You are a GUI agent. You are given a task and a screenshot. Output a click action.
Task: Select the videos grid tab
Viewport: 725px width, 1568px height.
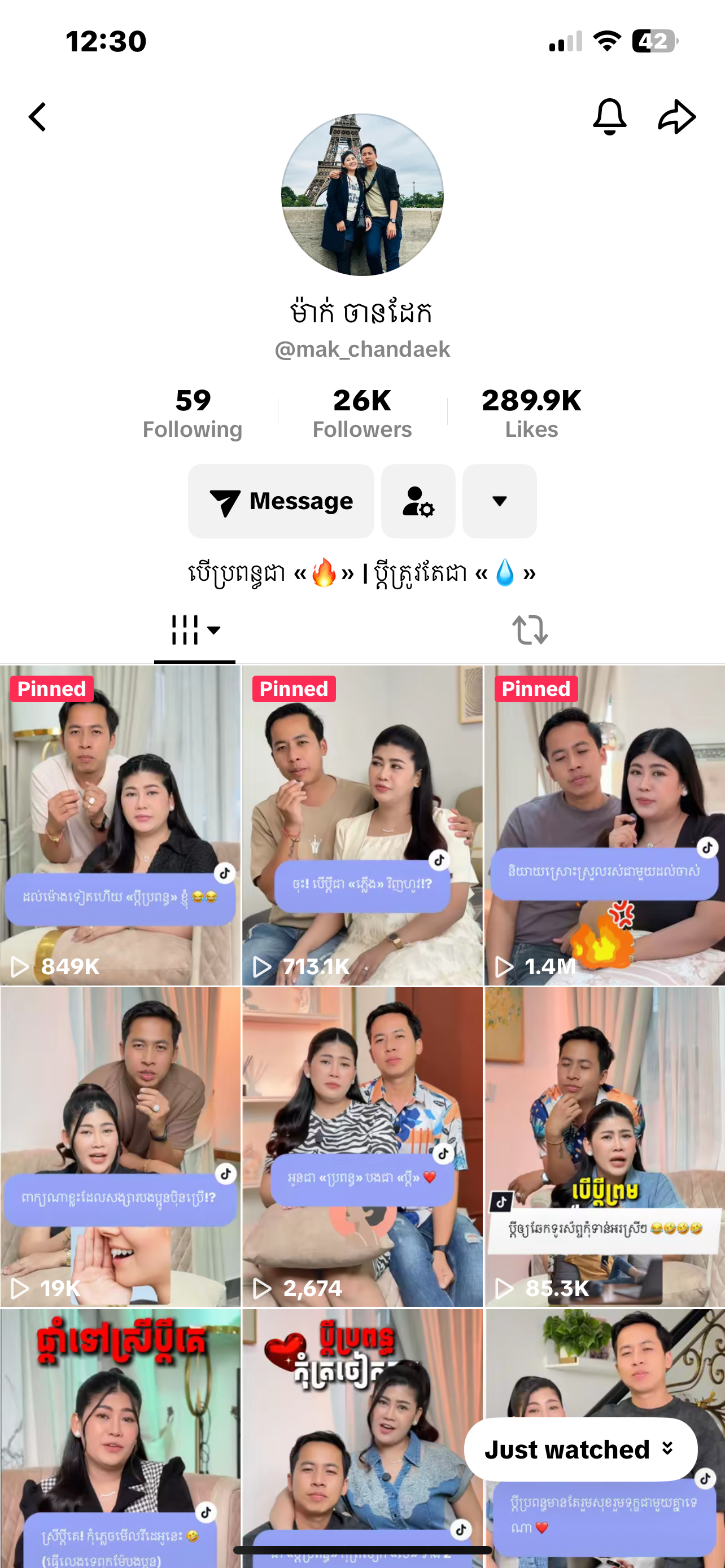click(195, 630)
